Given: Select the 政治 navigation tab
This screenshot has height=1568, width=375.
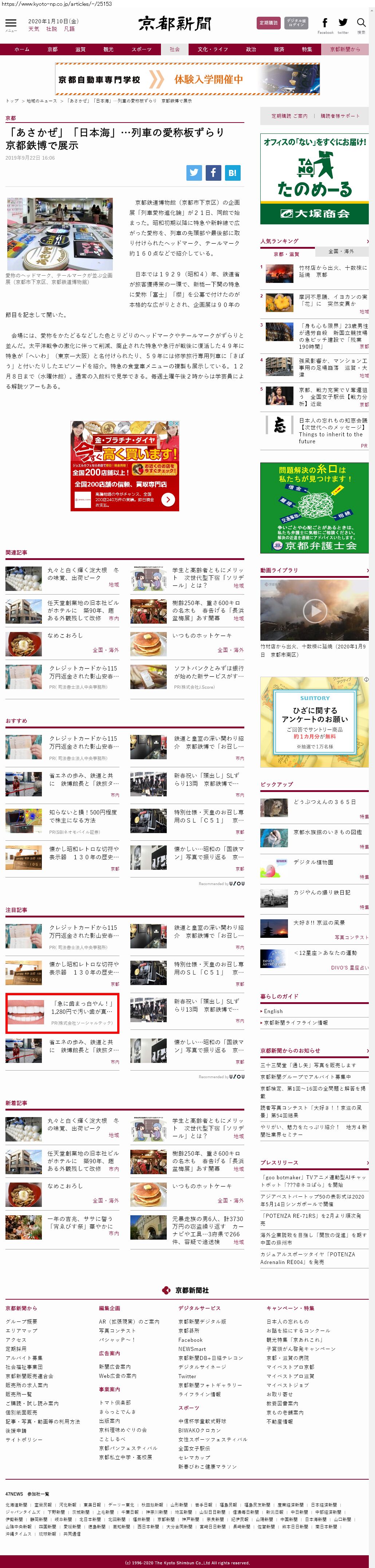Looking at the screenshot, I should click(x=250, y=49).
